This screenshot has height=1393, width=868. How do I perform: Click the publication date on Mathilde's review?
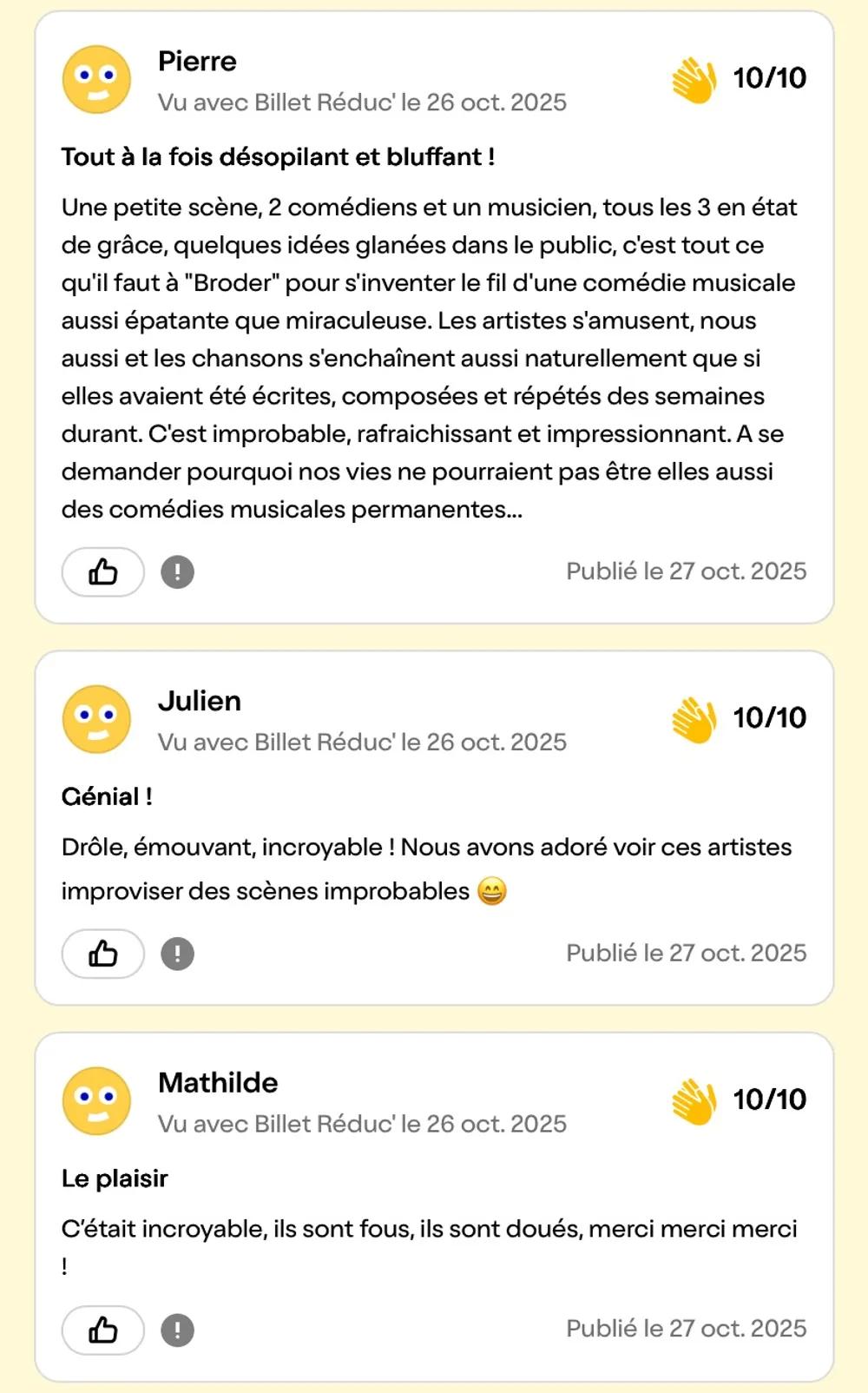pos(686,1328)
